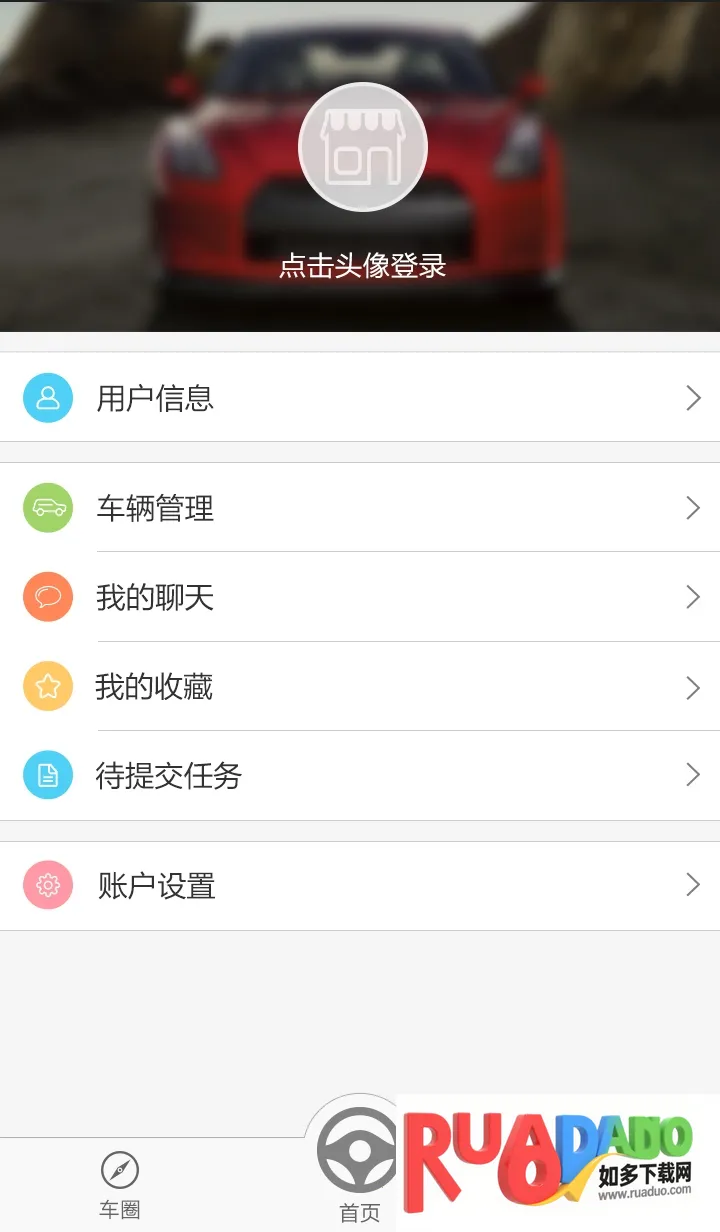Viewport: 720px width, 1232px height.
Task: Go to 车辆管理 vehicle management
Action: click(360, 508)
